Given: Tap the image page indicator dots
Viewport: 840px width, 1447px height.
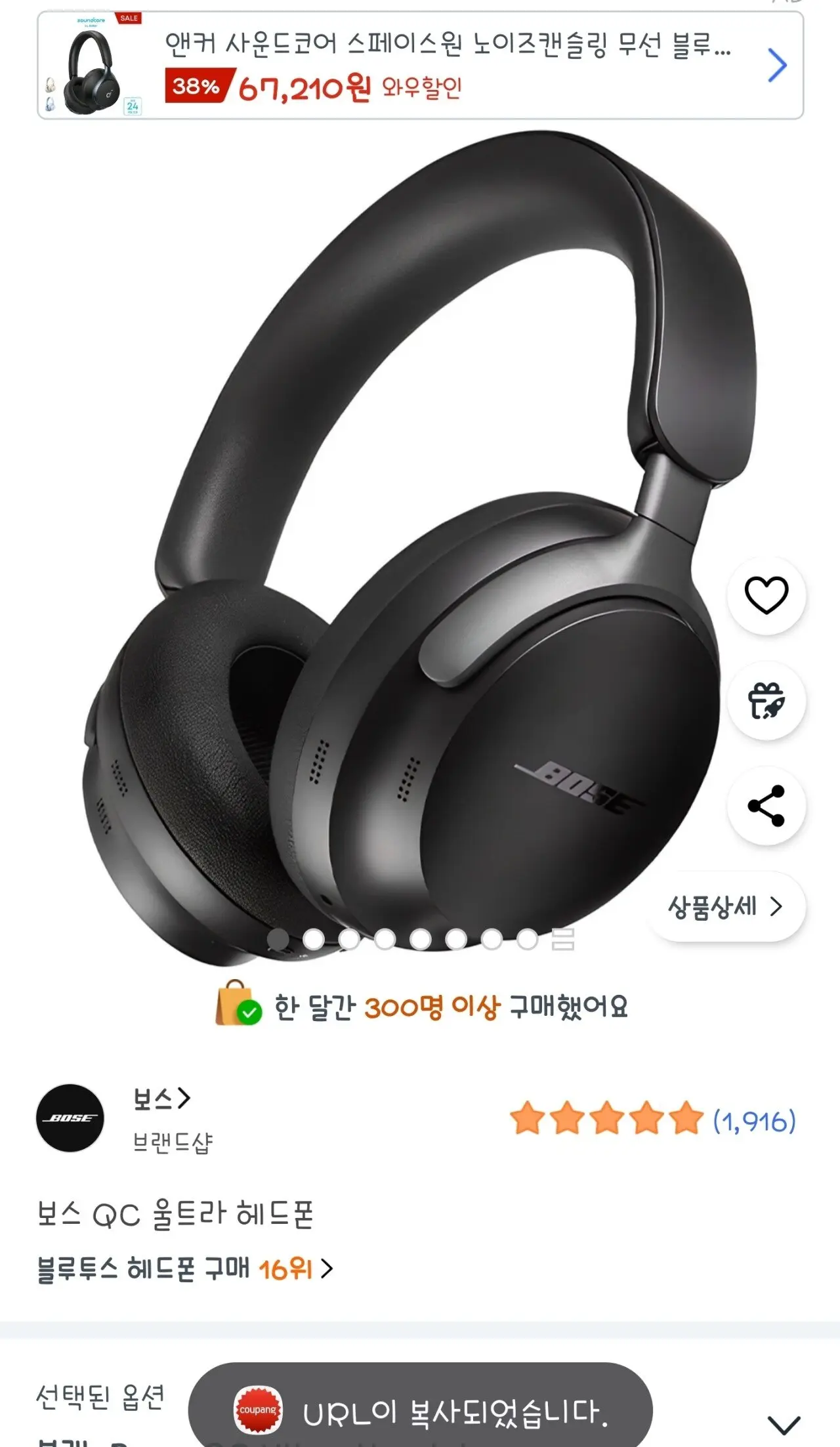Looking at the screenshot, I should click(421, 939).
